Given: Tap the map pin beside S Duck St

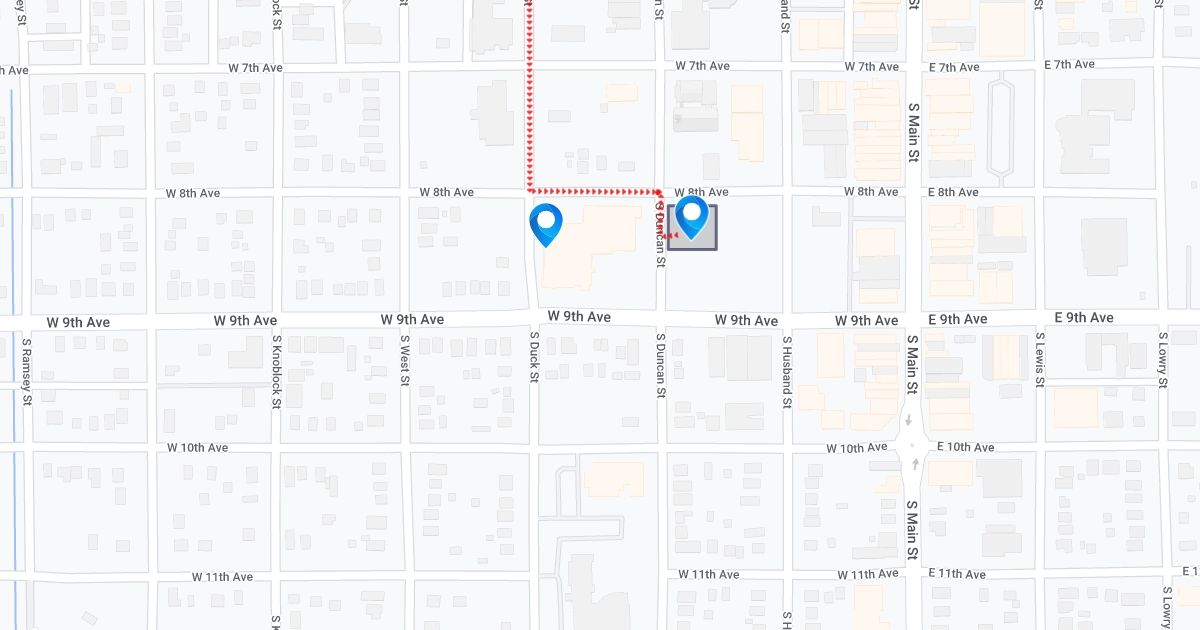Looking at the screenshot, I should click(x=546, y=223).
